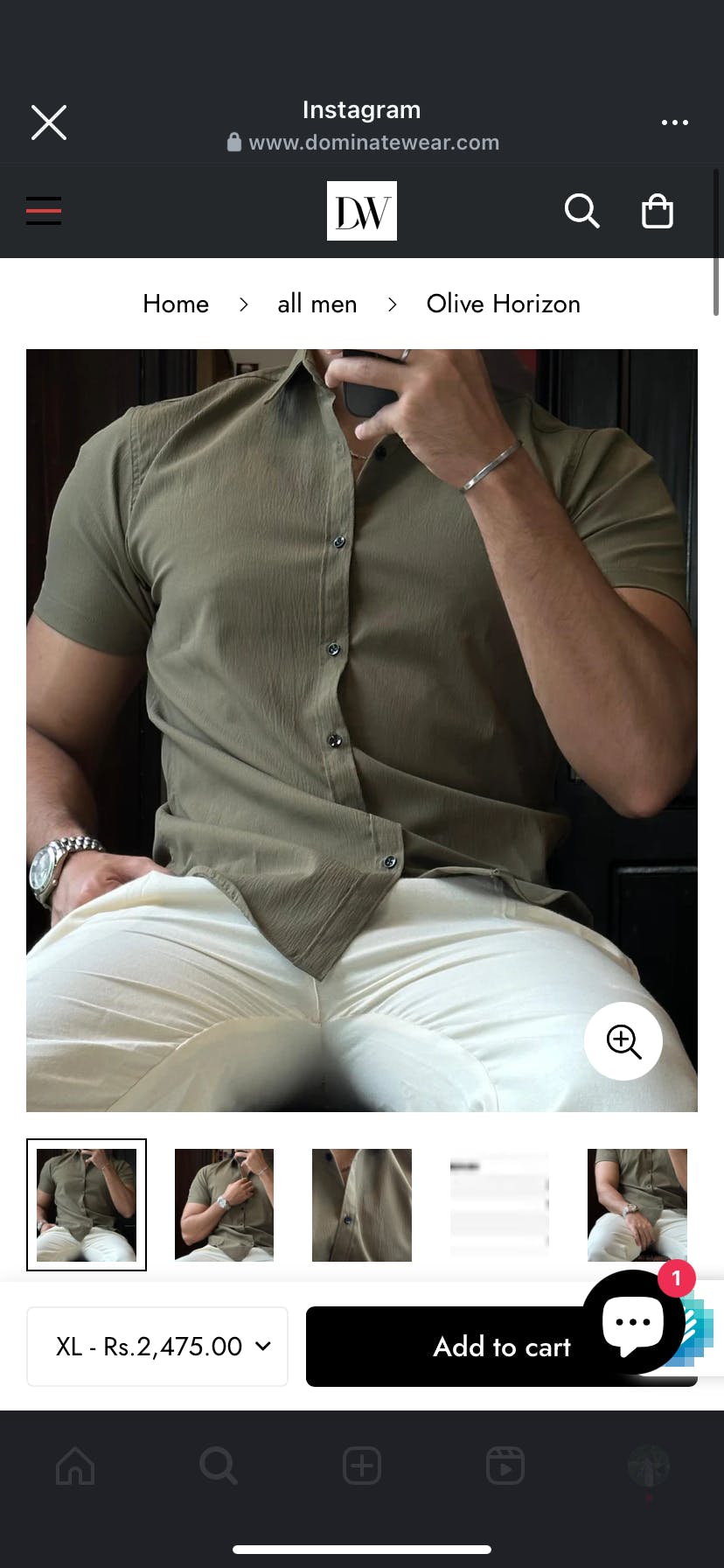The height and width of the screenshot is (1568, 724).
Task: Select the second product thumbnail
Action: pyautogui.click(x=224, y=1205)
